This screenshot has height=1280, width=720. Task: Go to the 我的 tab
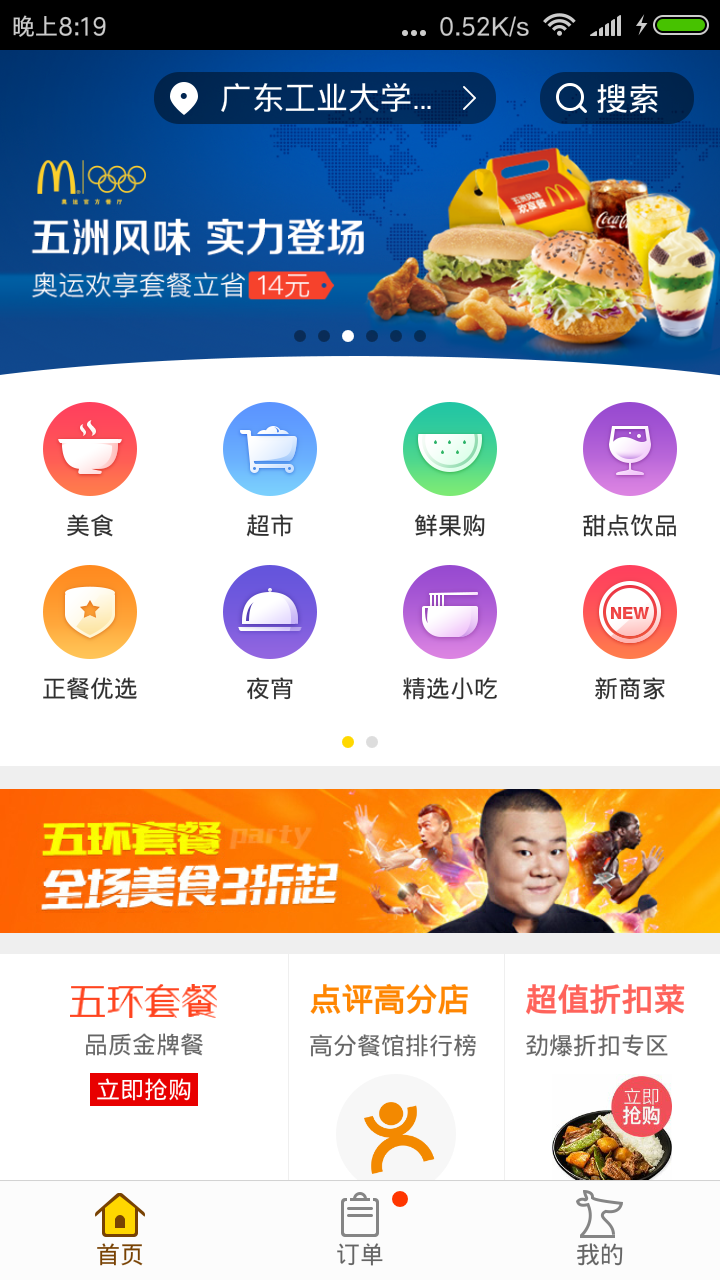point(600,1230)
